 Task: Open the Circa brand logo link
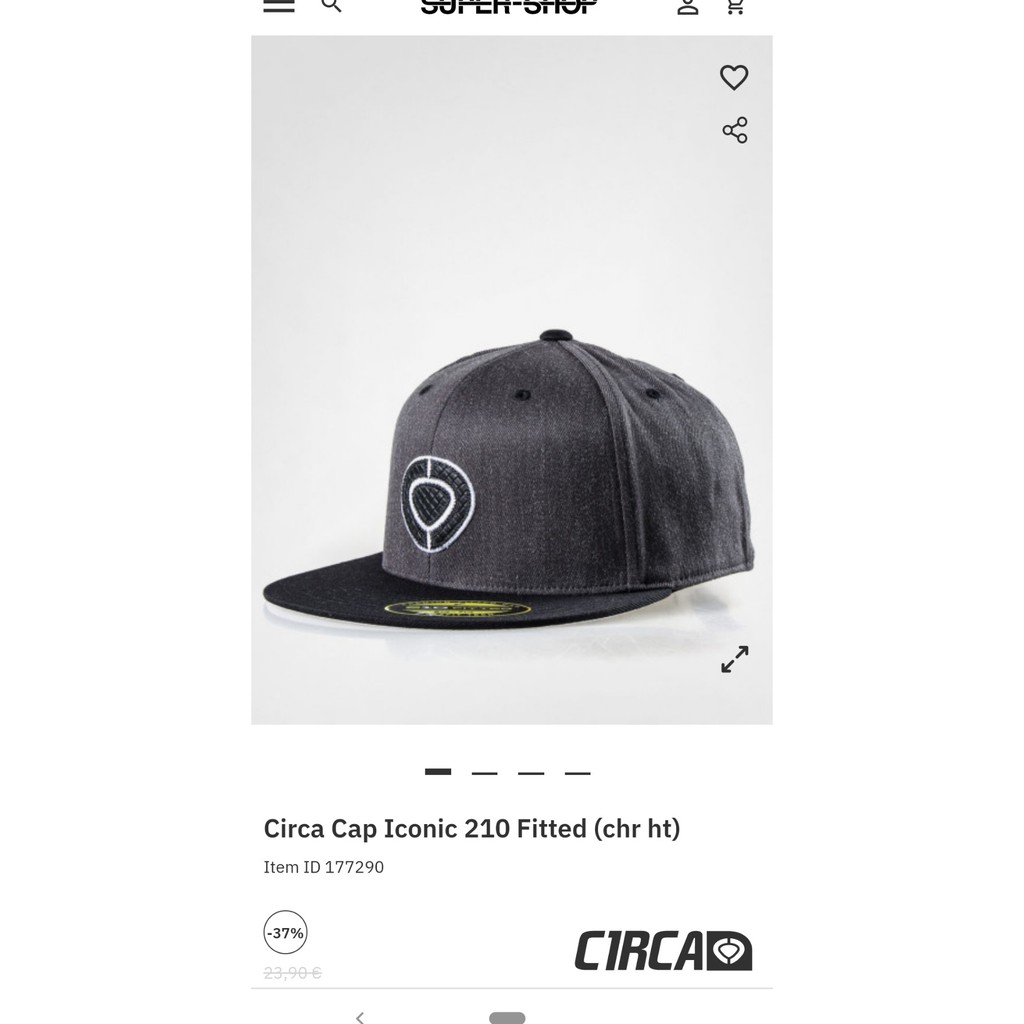(x=662, y=950)
